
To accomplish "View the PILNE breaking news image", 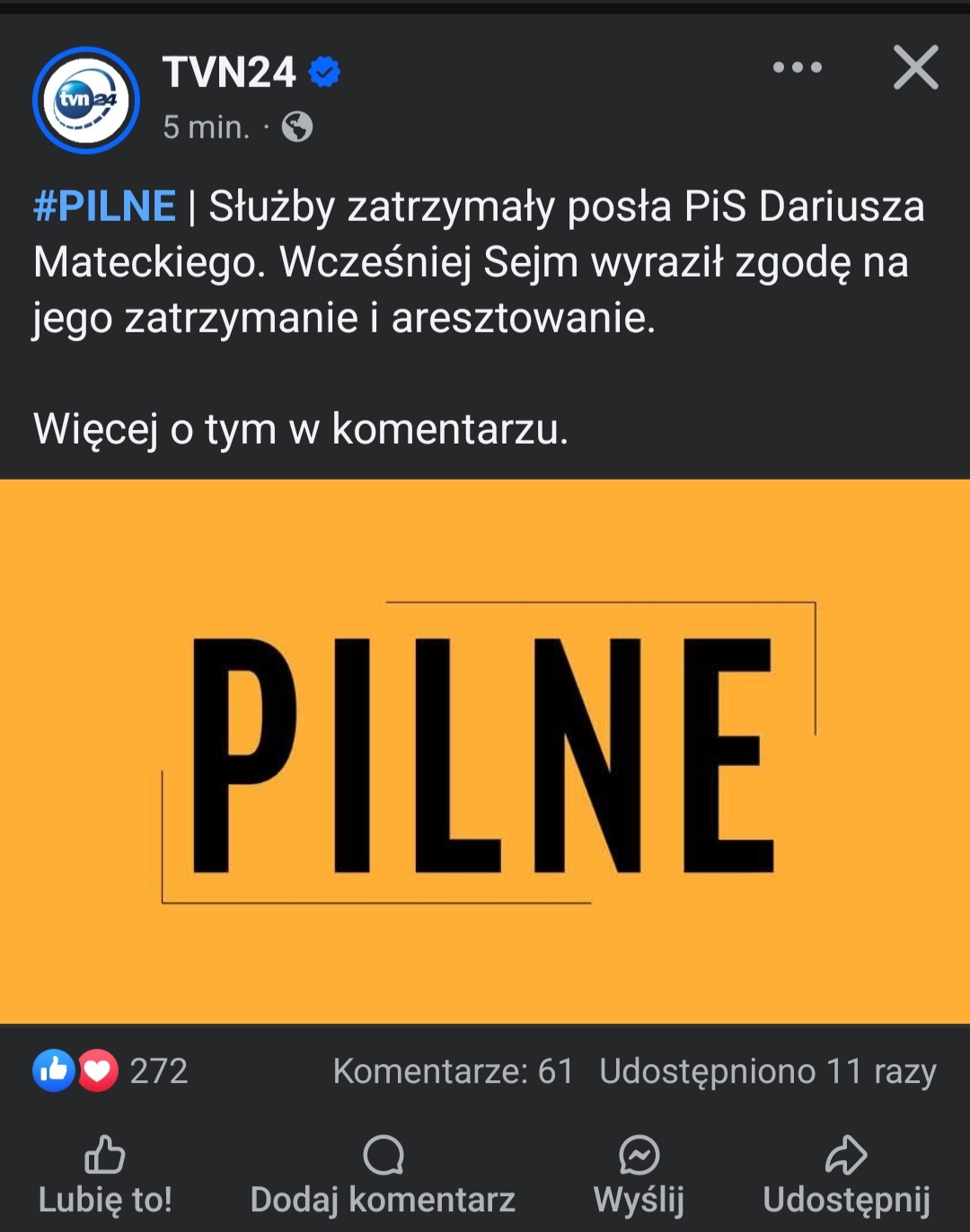I will (485, 752).
